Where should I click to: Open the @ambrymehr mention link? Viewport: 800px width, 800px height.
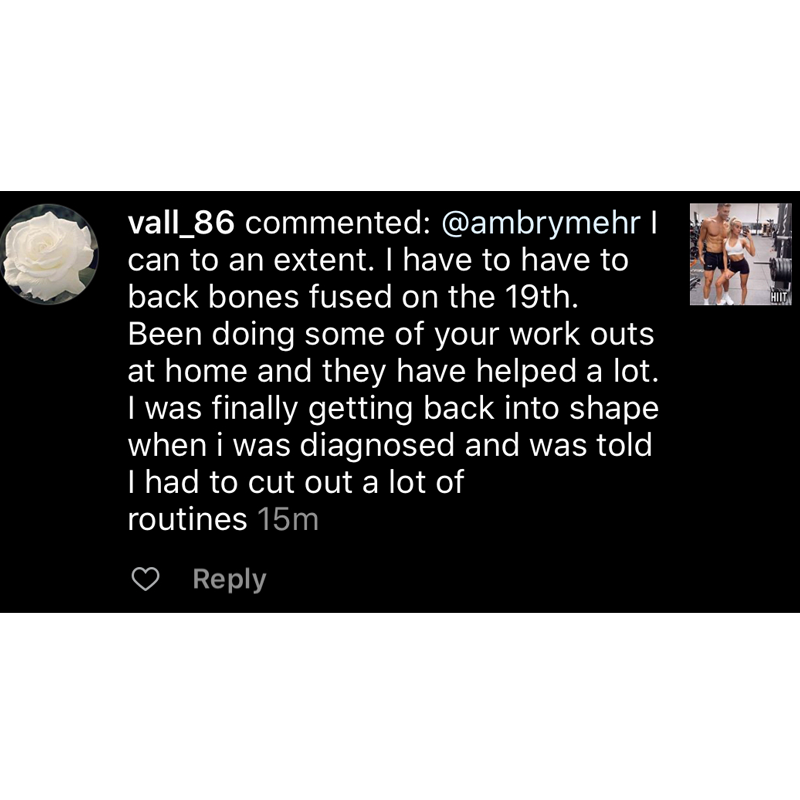(542, 225)
